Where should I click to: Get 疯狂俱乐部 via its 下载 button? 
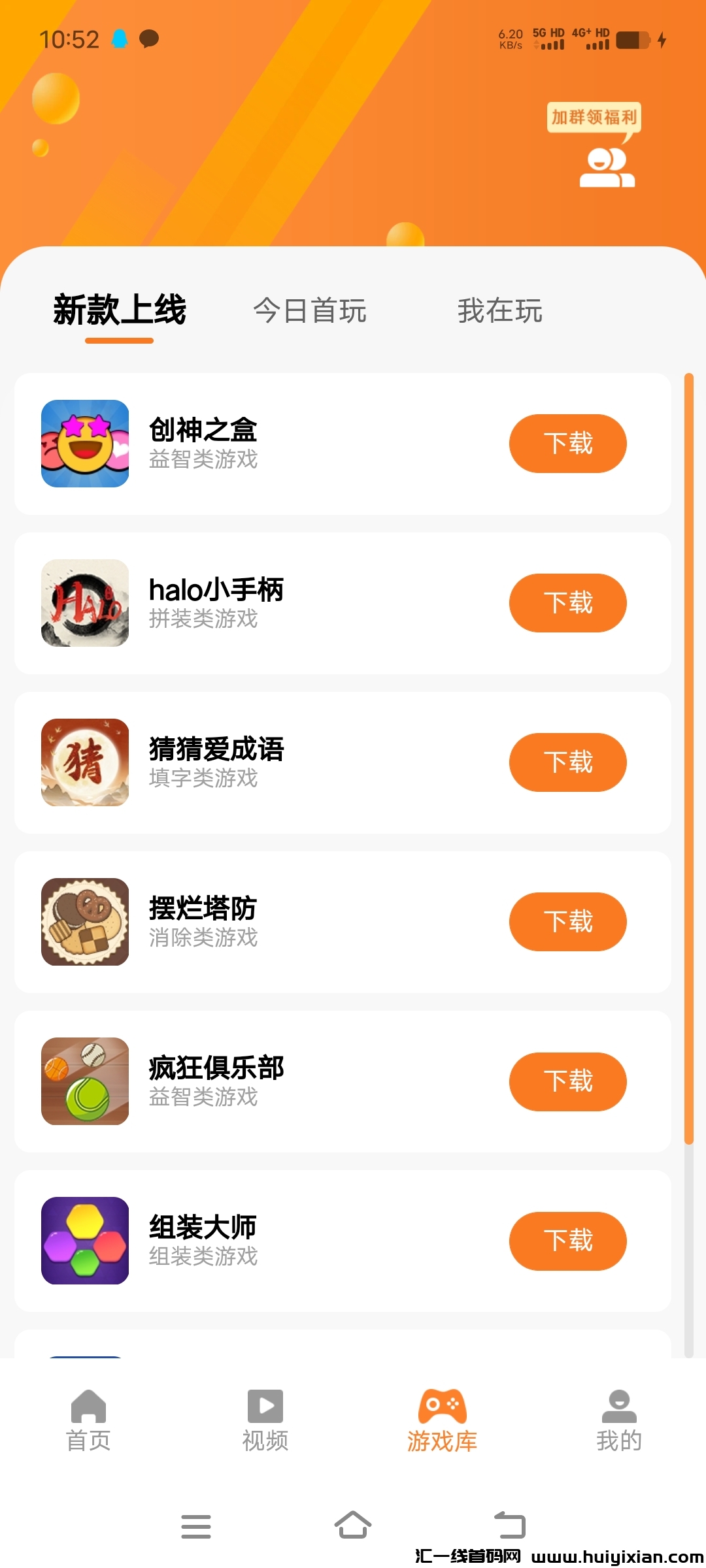pyautogui.click(x=567, y=1081)
